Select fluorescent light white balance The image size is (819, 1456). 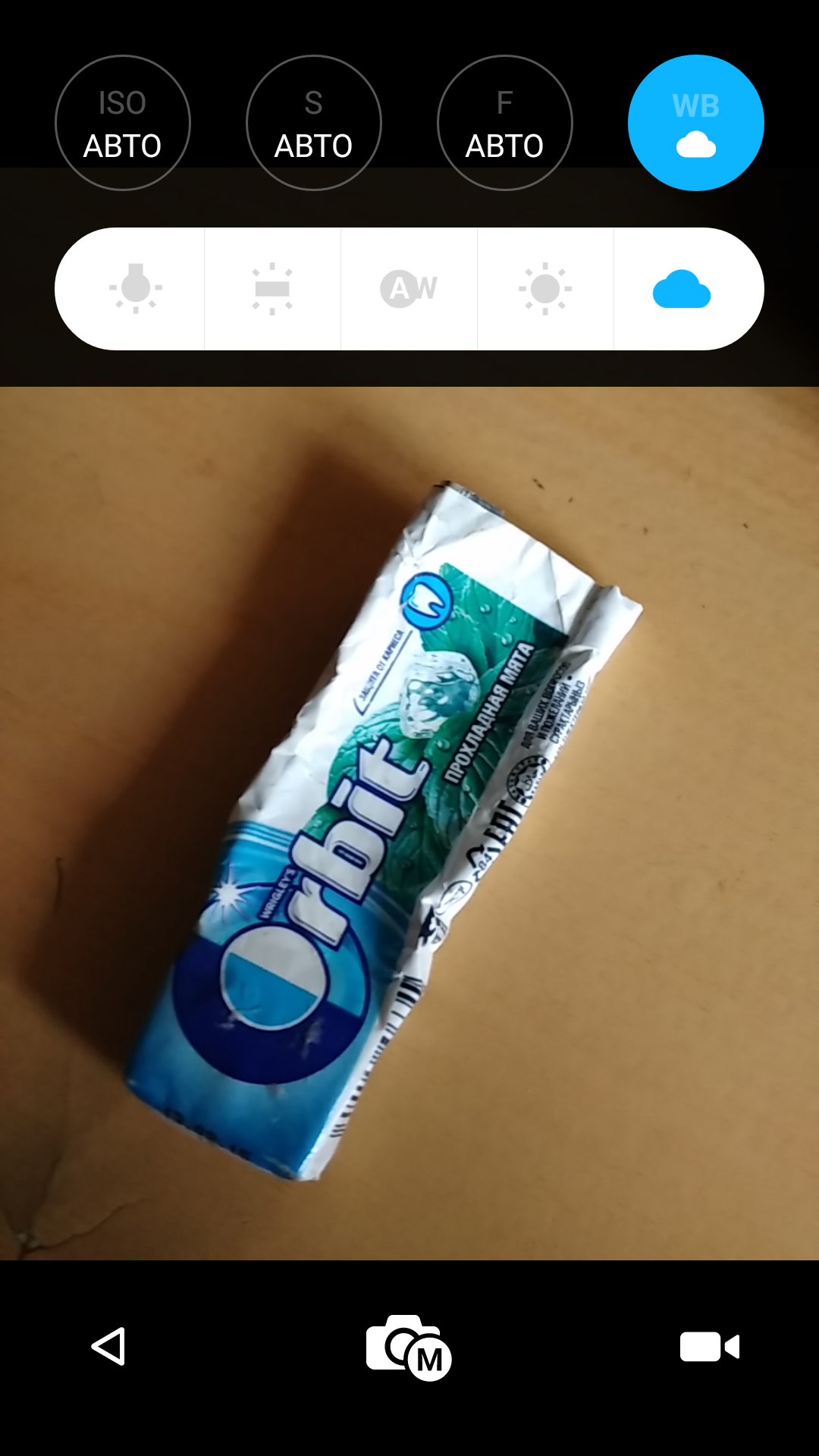[x=272, y=289]
